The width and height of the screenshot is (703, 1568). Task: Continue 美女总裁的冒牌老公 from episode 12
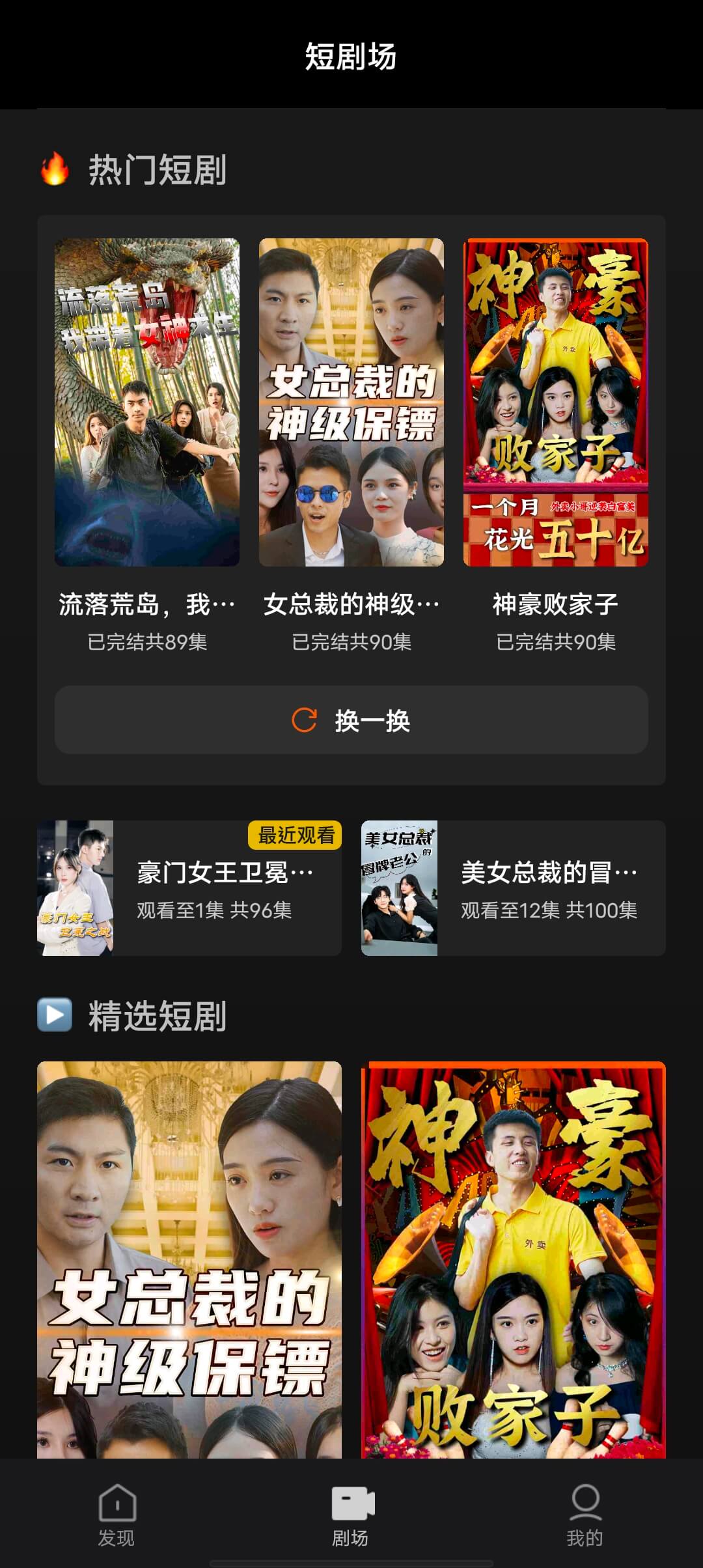(x=513, y=888)
